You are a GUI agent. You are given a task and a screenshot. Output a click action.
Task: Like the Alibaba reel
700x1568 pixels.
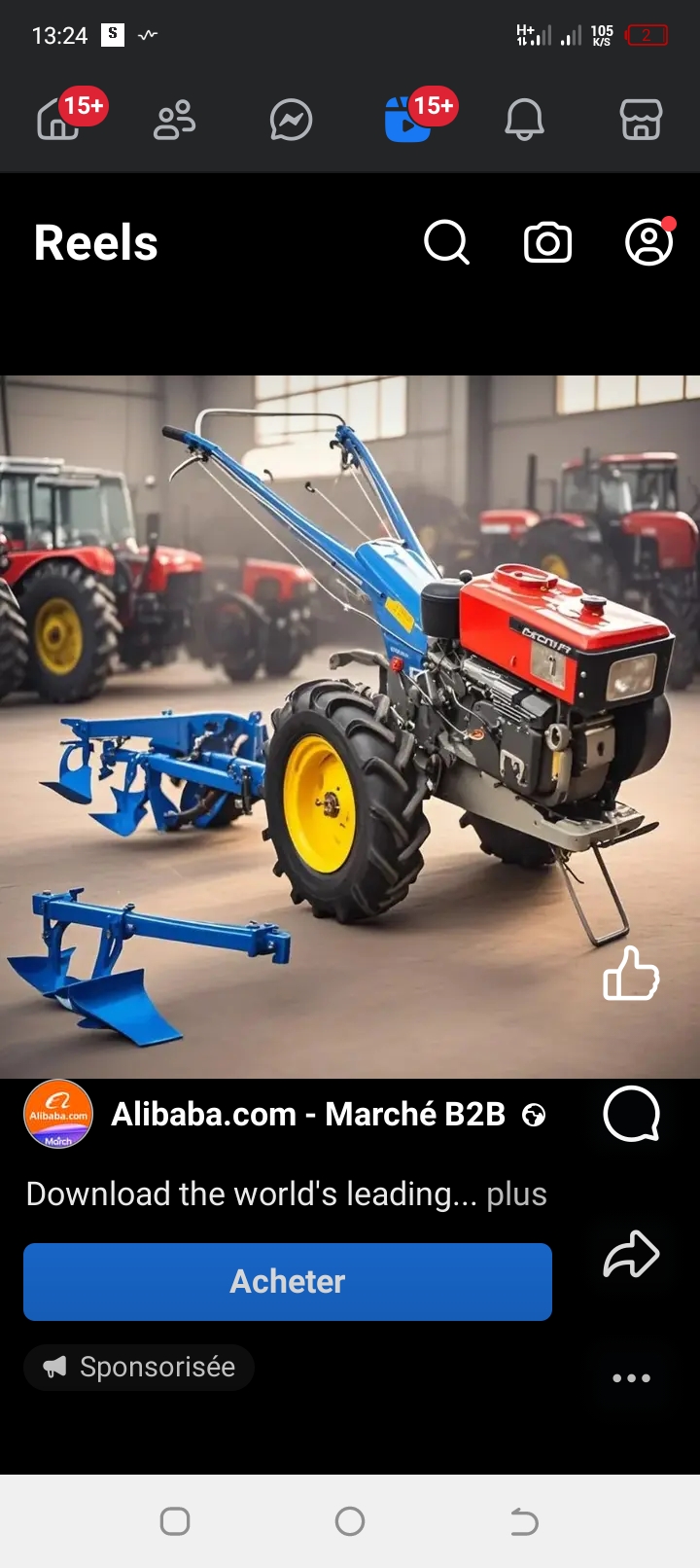pos(631,974)
